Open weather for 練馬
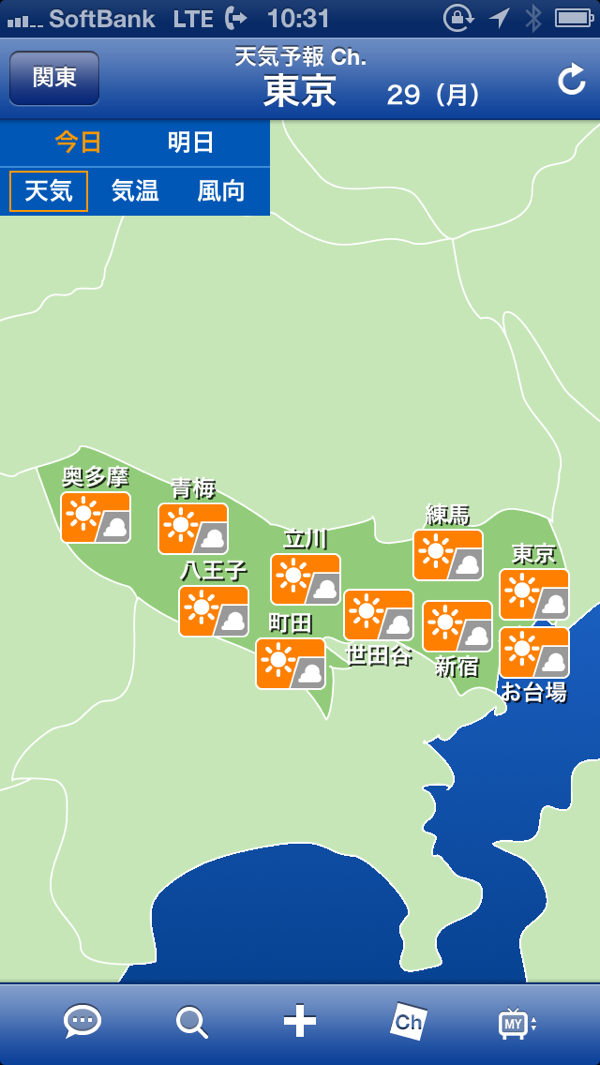Image resolution: width=600 pixels, height=1065 pixels. click(x=448, y=555)
